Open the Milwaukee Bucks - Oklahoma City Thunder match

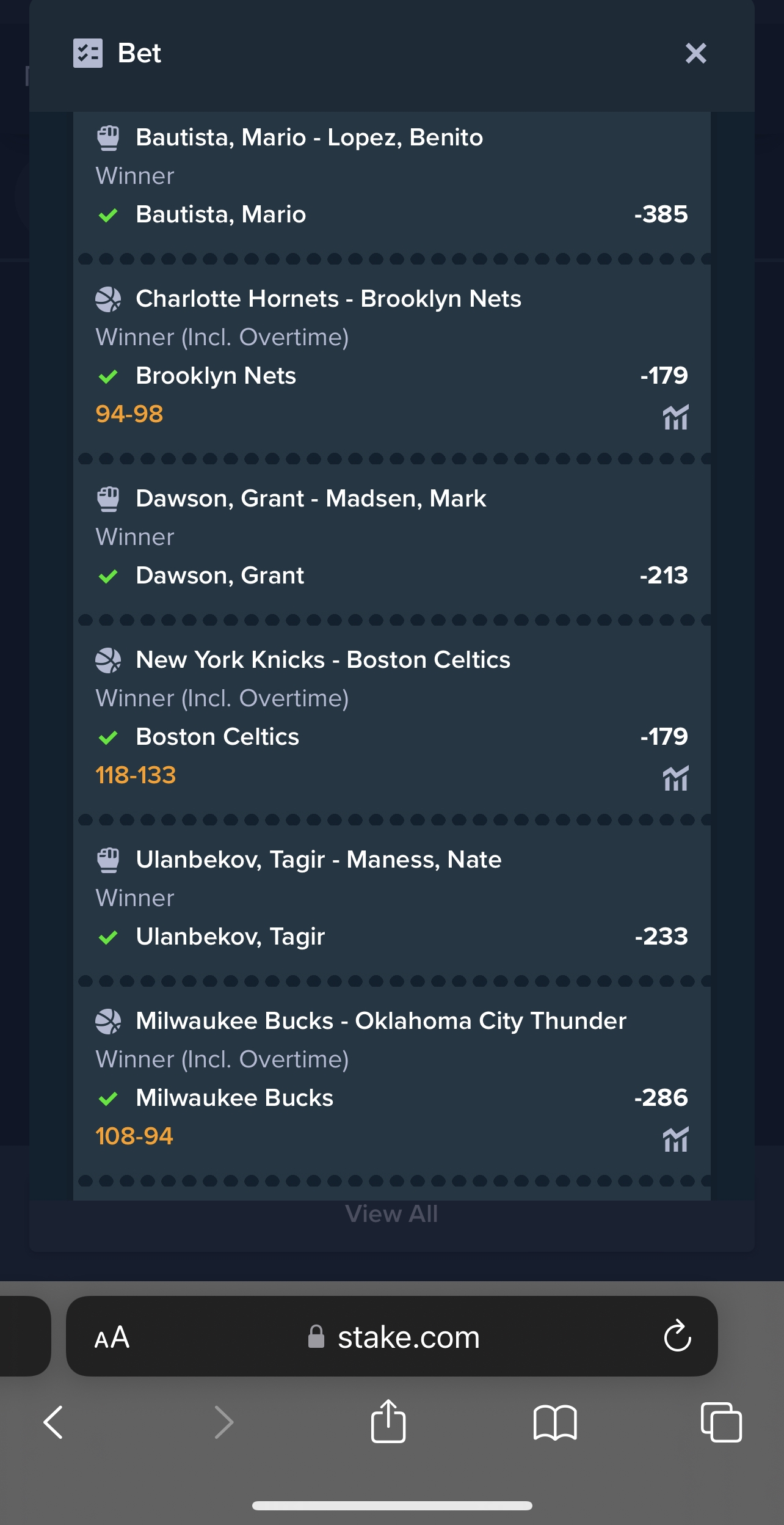pos(381,1021)
